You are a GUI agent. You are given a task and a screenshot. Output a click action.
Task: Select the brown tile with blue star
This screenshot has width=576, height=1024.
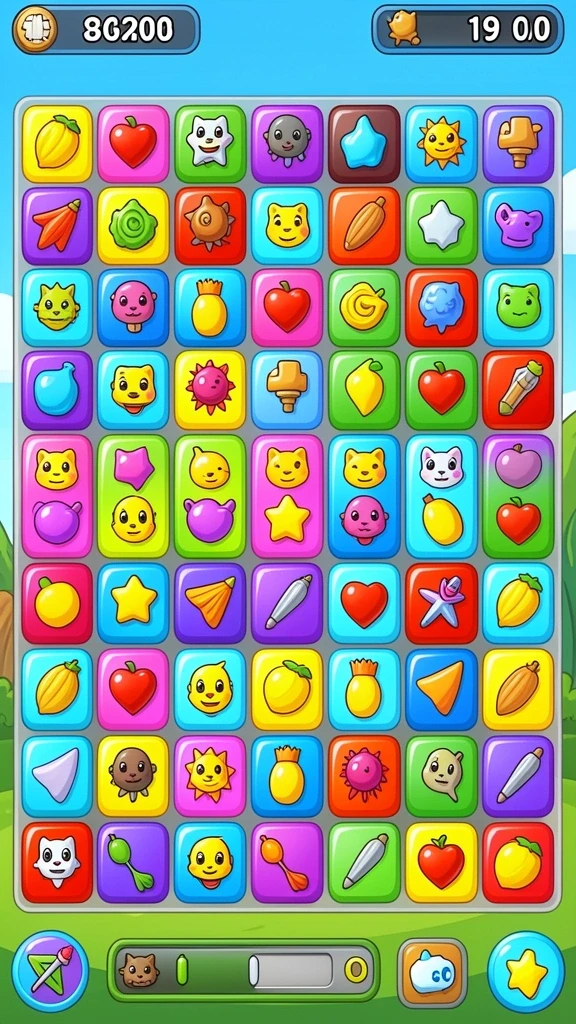364,144
